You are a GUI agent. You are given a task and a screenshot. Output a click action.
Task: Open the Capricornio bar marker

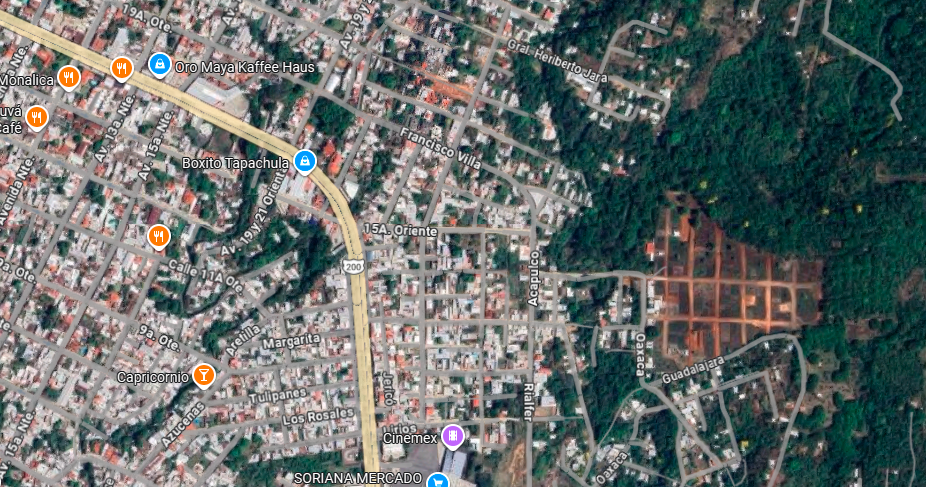[x=204, y=375]
